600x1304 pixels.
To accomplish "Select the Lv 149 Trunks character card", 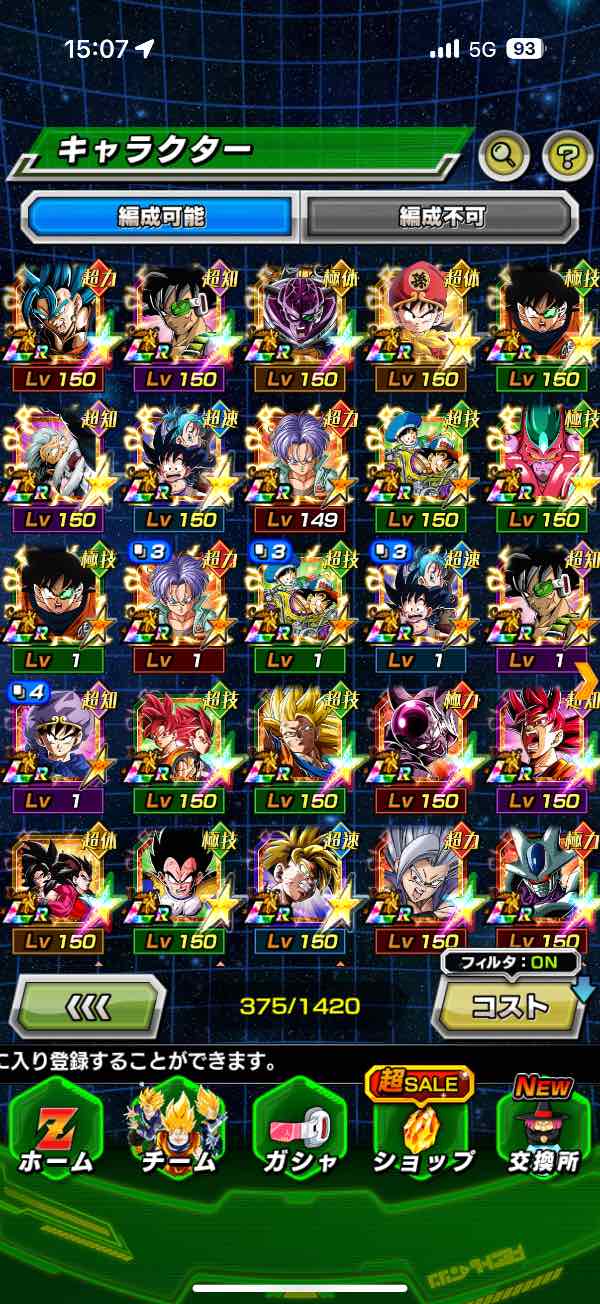I will [300, 464].
